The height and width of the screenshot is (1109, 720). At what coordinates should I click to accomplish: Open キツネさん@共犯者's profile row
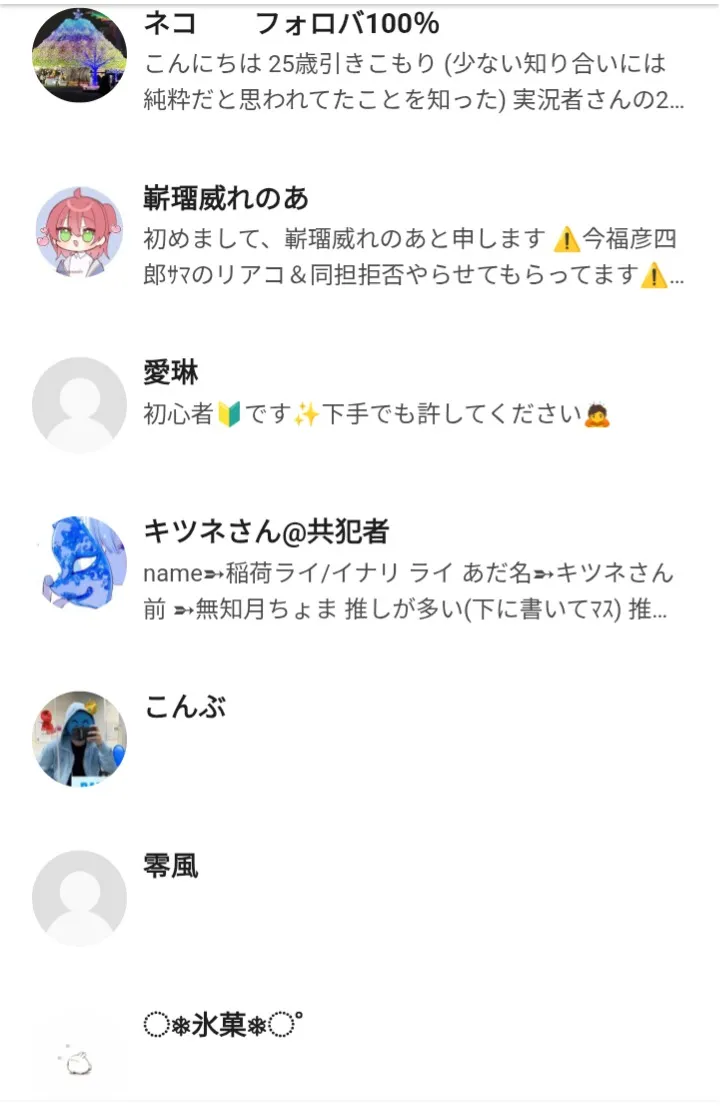point(266,532)
